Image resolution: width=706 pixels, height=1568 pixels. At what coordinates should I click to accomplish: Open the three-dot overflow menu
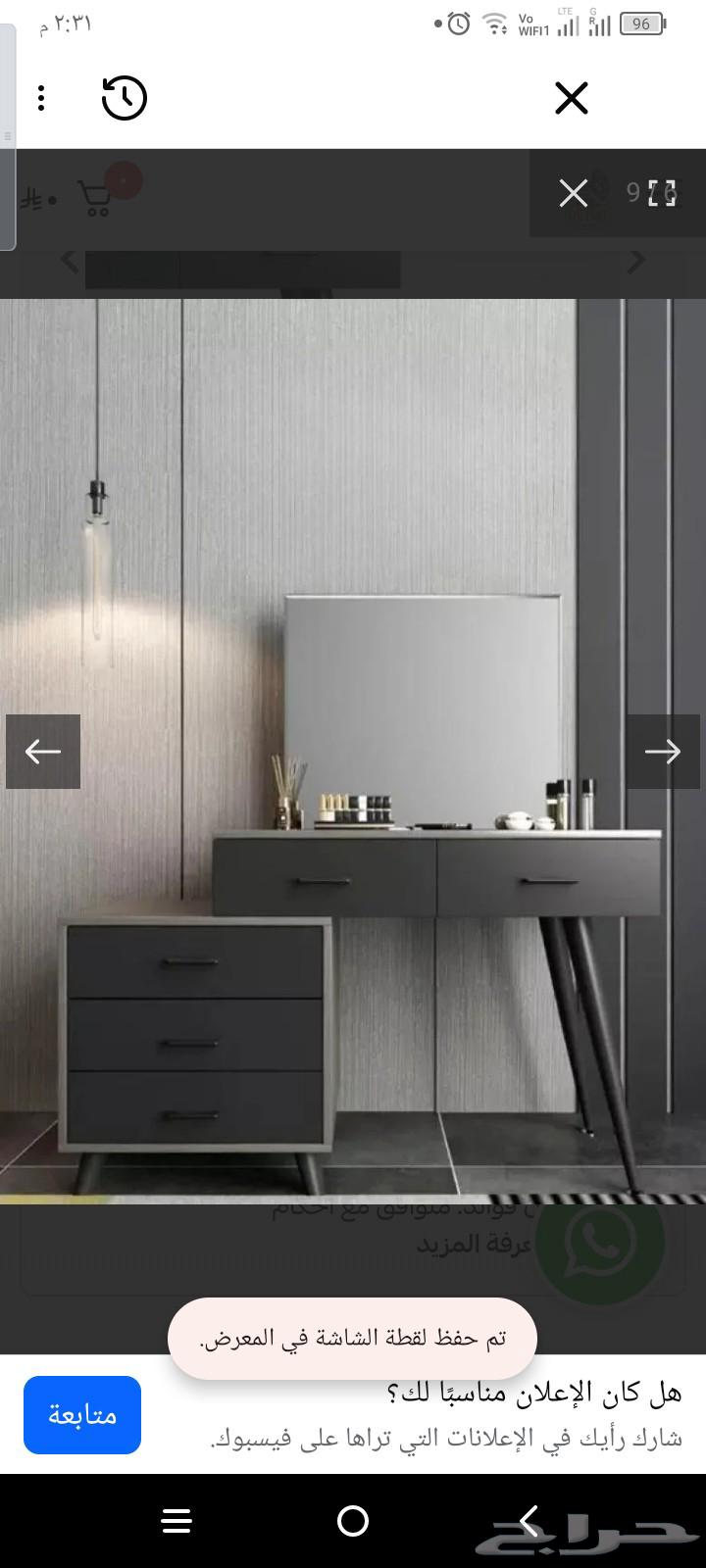[x=41, y=98]
